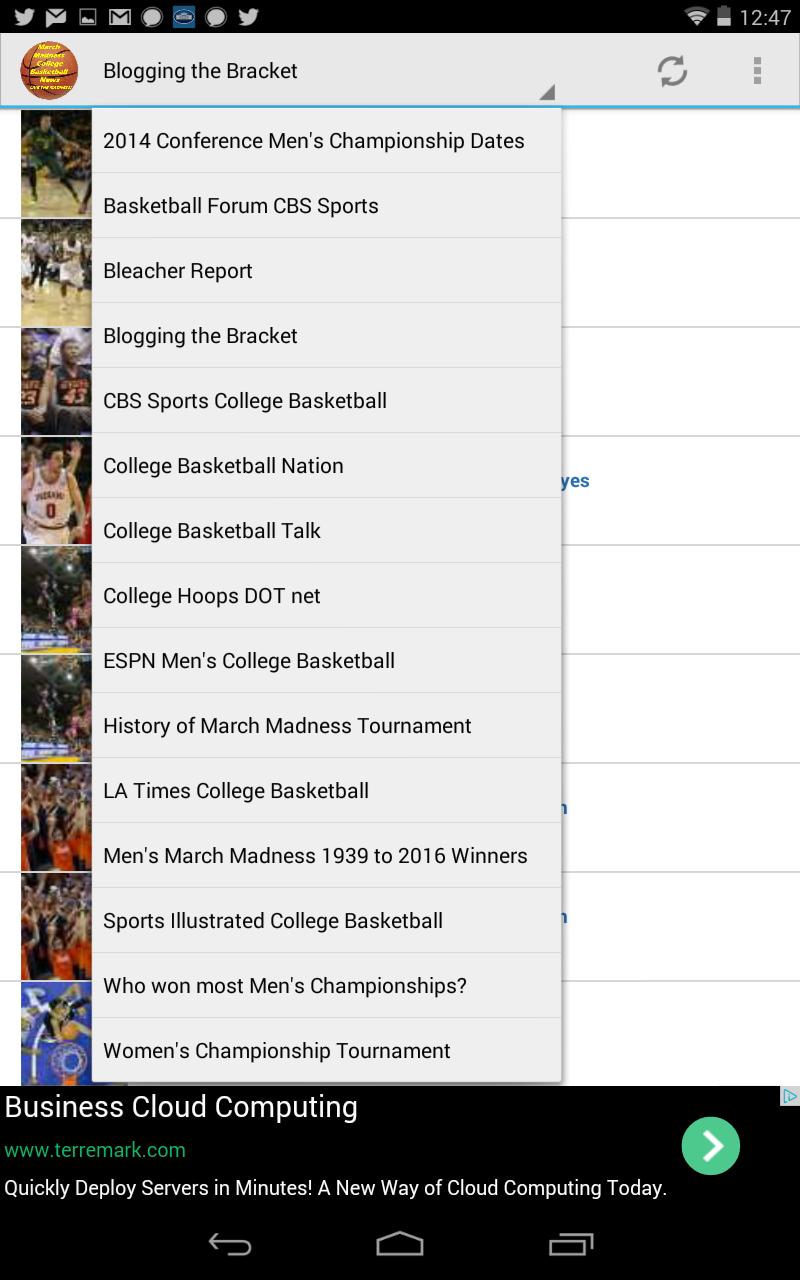Select Blogging the Bracket in the list
Screen dimensions: 800x1280
pos(326,336)
